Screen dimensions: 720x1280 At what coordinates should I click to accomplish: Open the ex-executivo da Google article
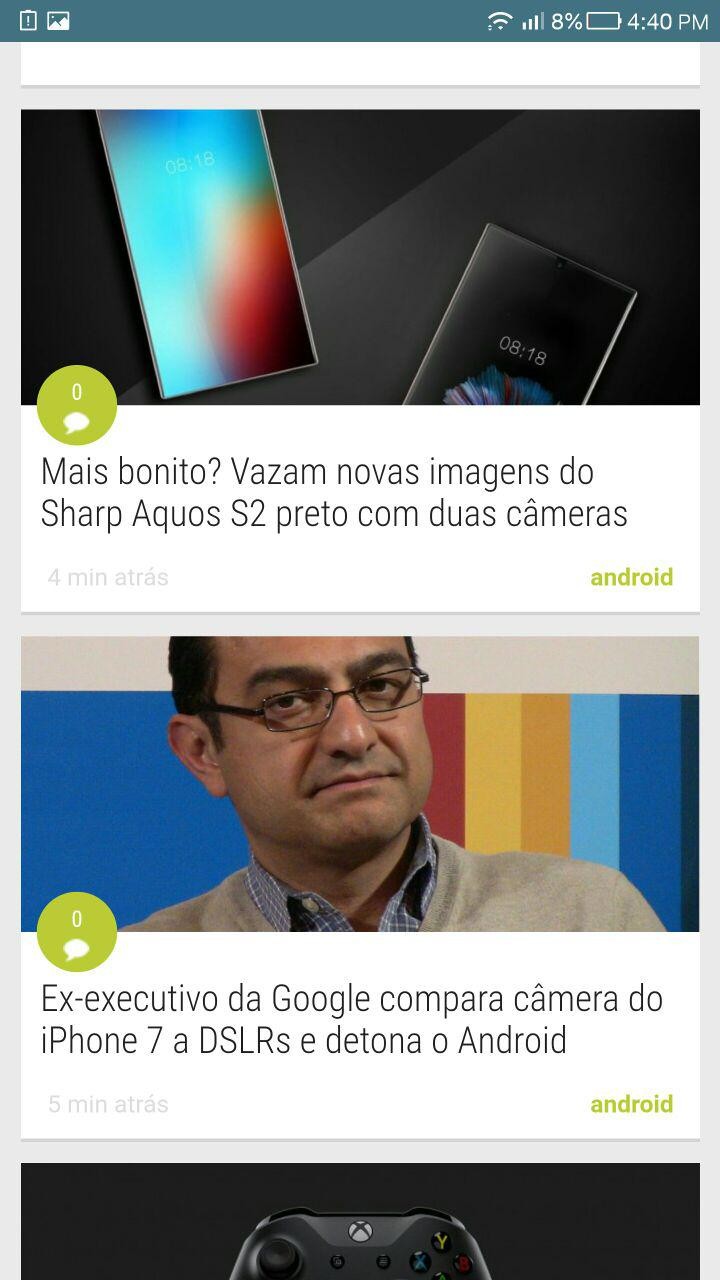[351, 1019]
